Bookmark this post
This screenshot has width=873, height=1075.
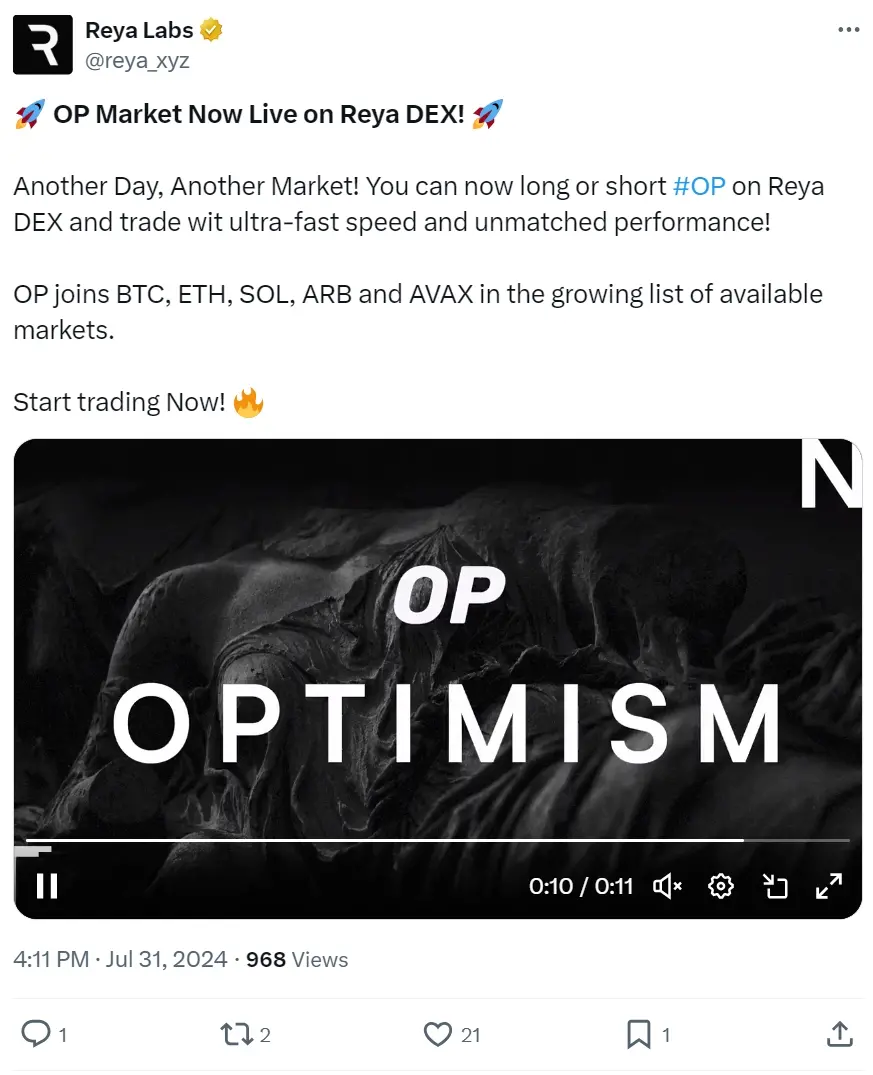coord(639,1034)
